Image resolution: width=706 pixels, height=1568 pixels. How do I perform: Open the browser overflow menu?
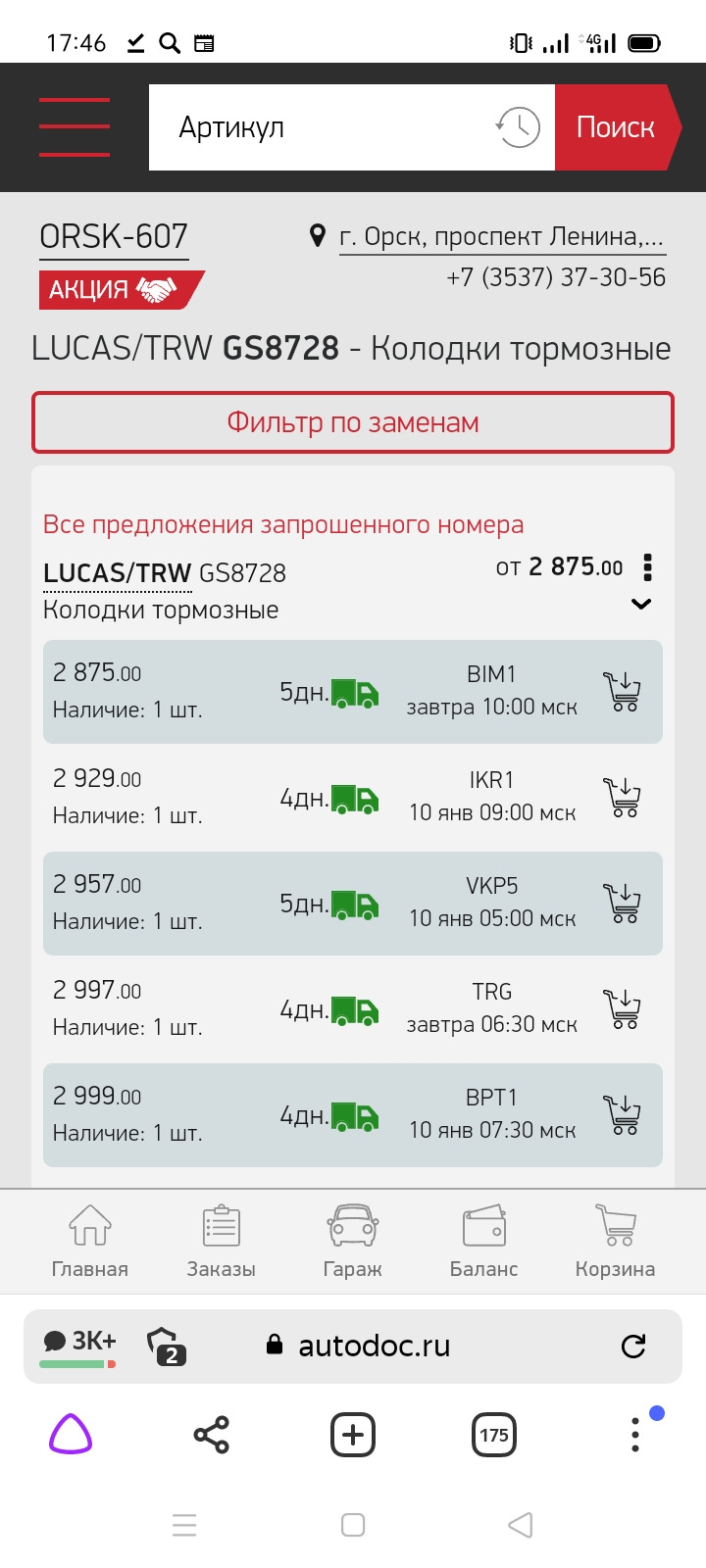coord(634,1434)
